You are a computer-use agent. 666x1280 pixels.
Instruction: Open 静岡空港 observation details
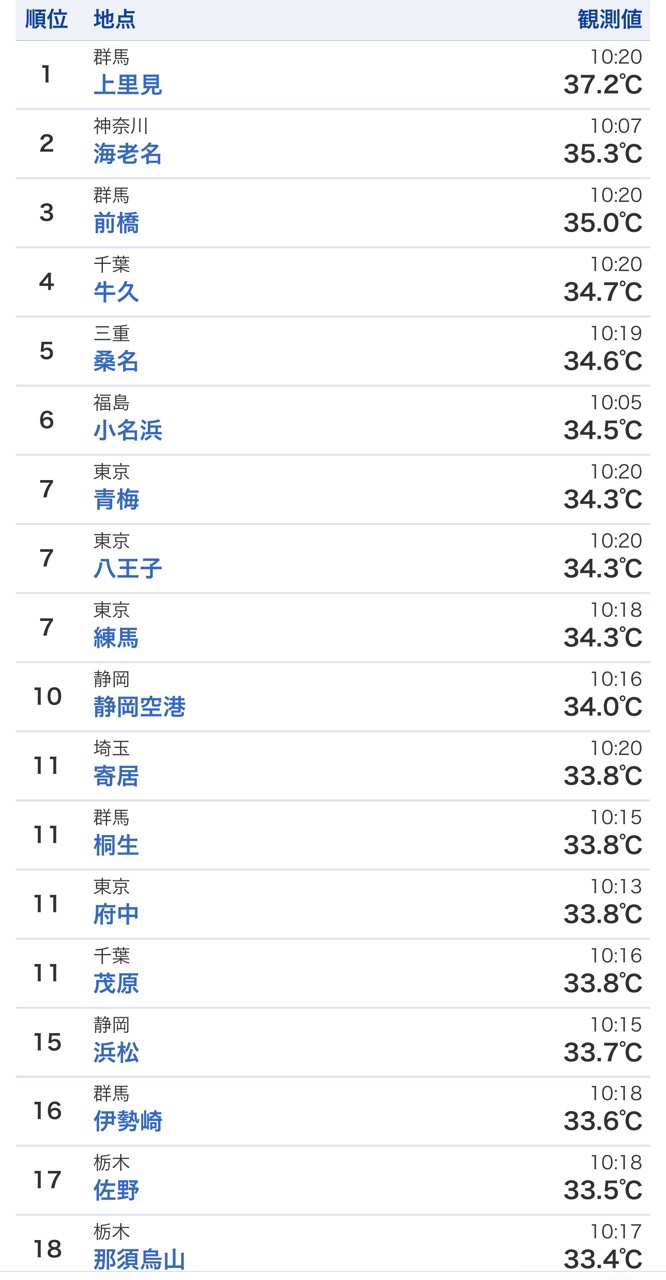pos(139,707)
